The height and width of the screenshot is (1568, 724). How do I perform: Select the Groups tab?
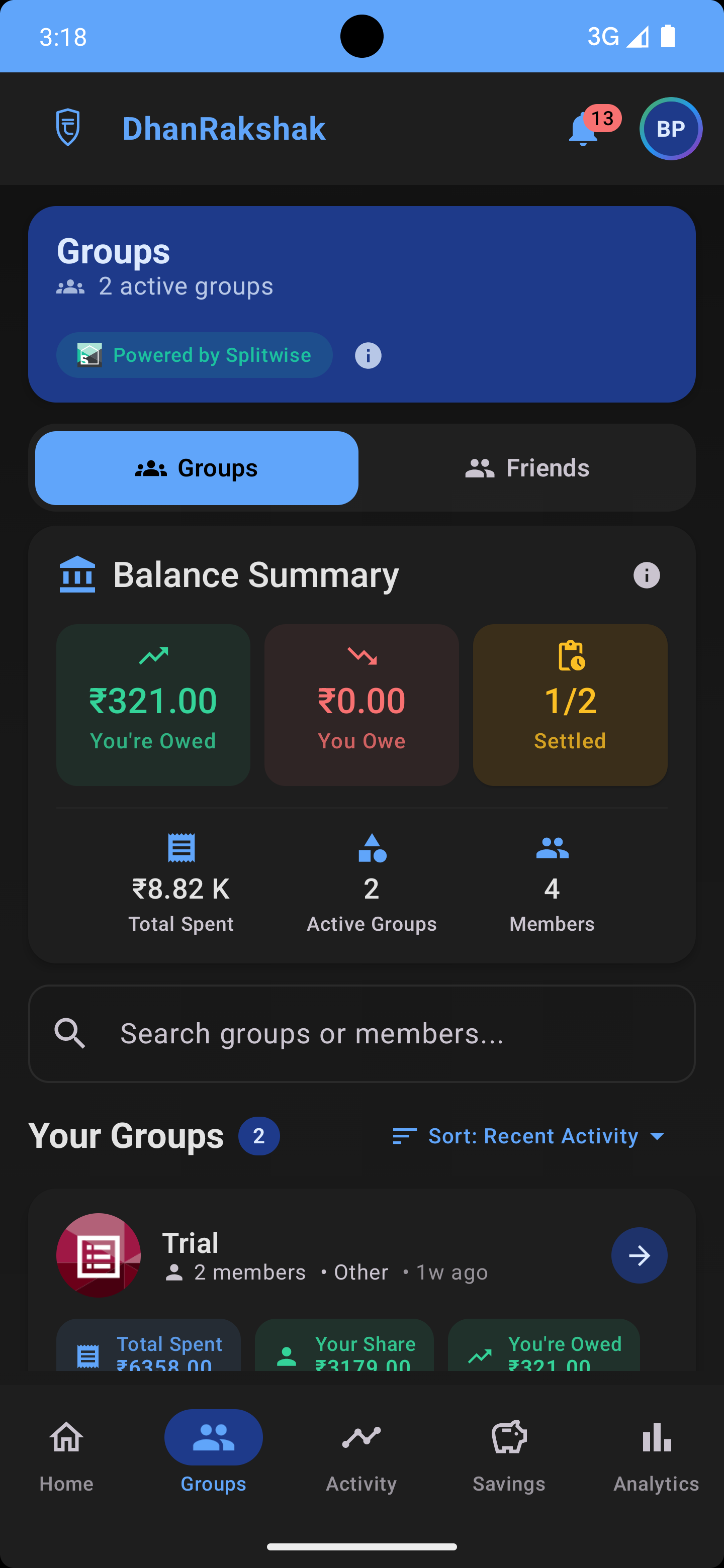pyautogui.click(x=196, y=467)
